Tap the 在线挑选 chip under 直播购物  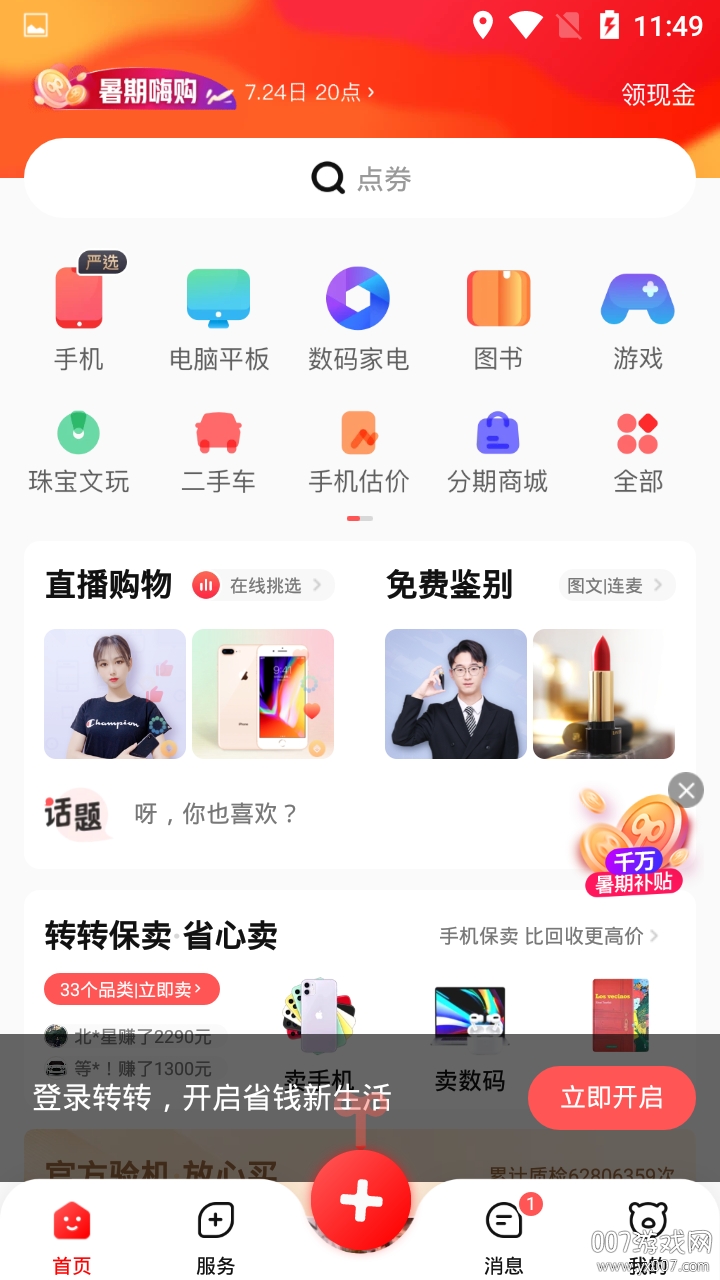coord(263,585)
